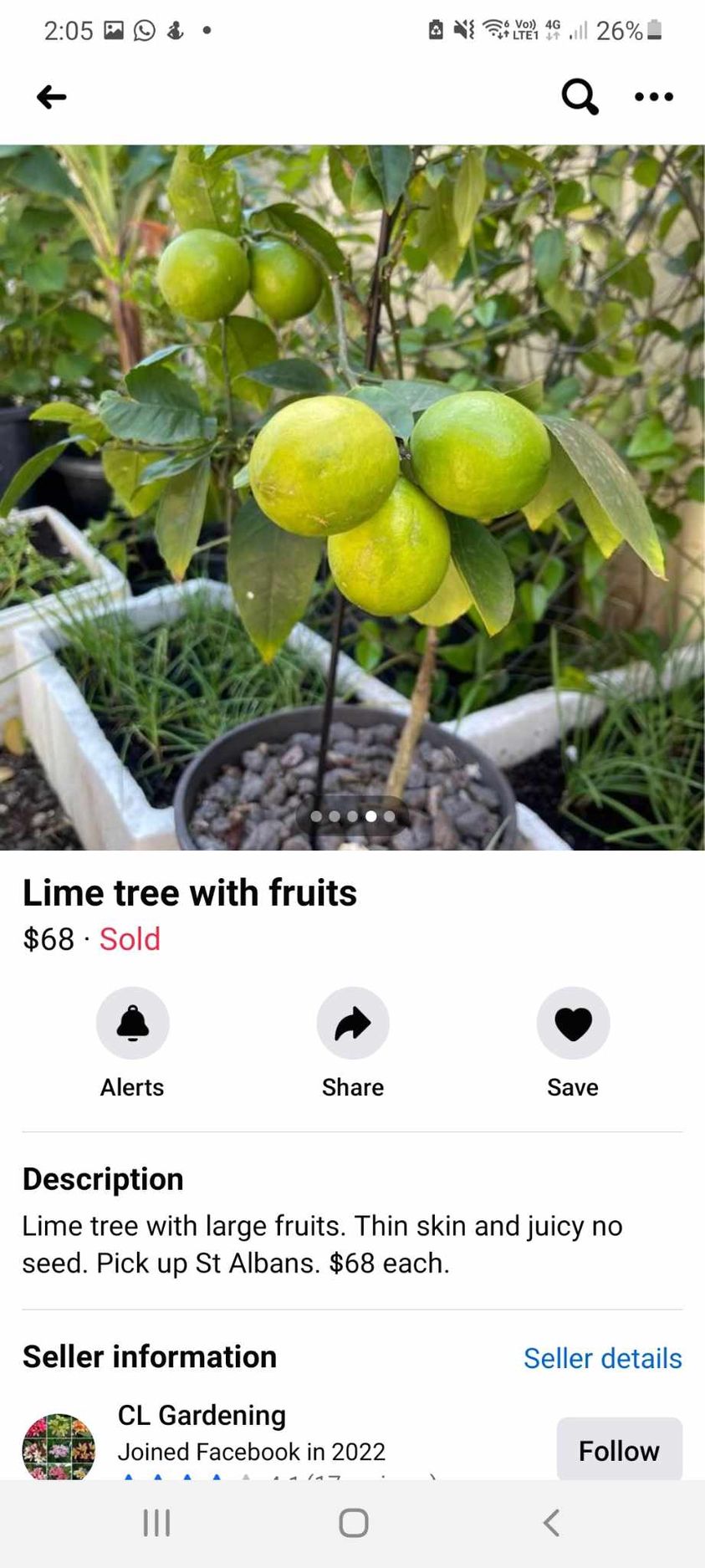The image size is (705, 1568).
Task: Share the lime tree listing
Action: [x=352, y=1023]
